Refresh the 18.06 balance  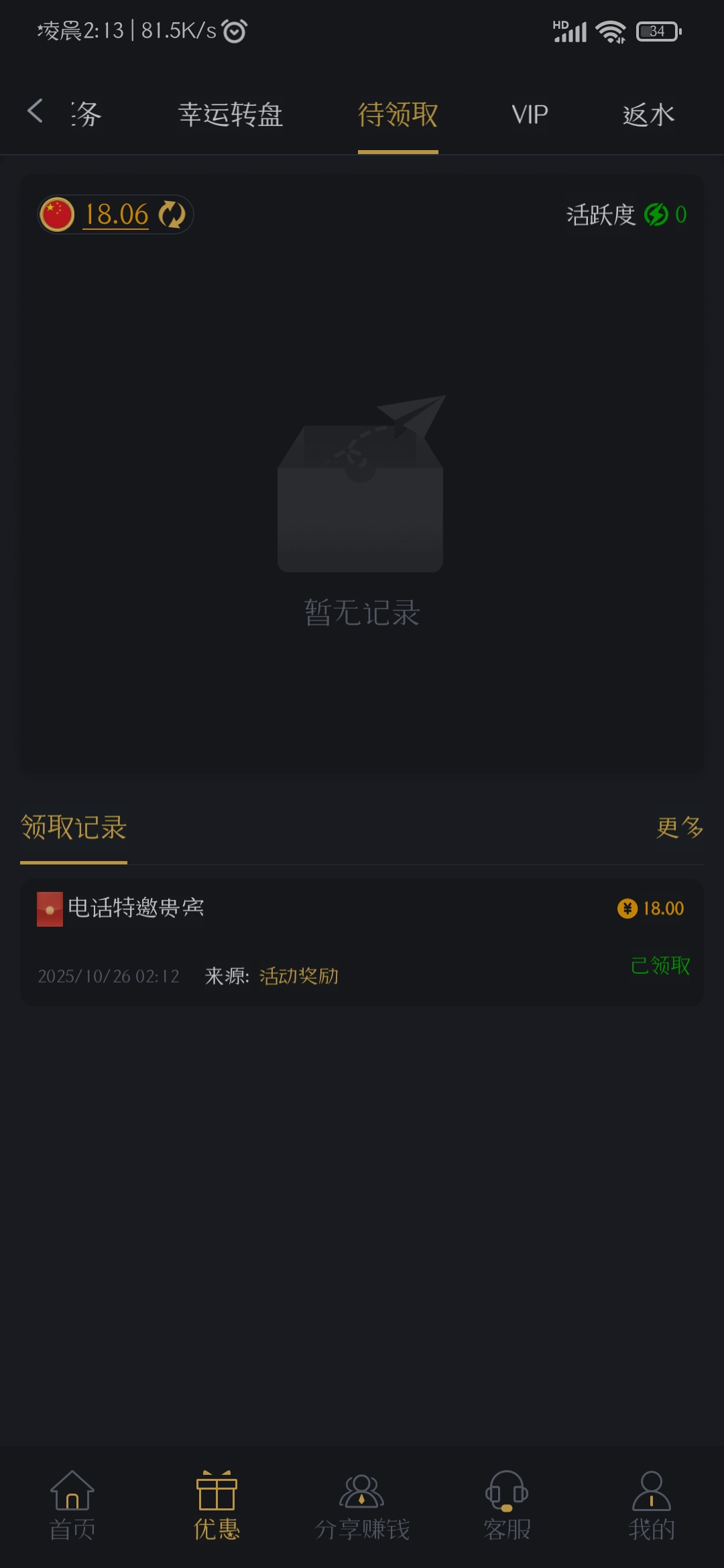[172, 215]
